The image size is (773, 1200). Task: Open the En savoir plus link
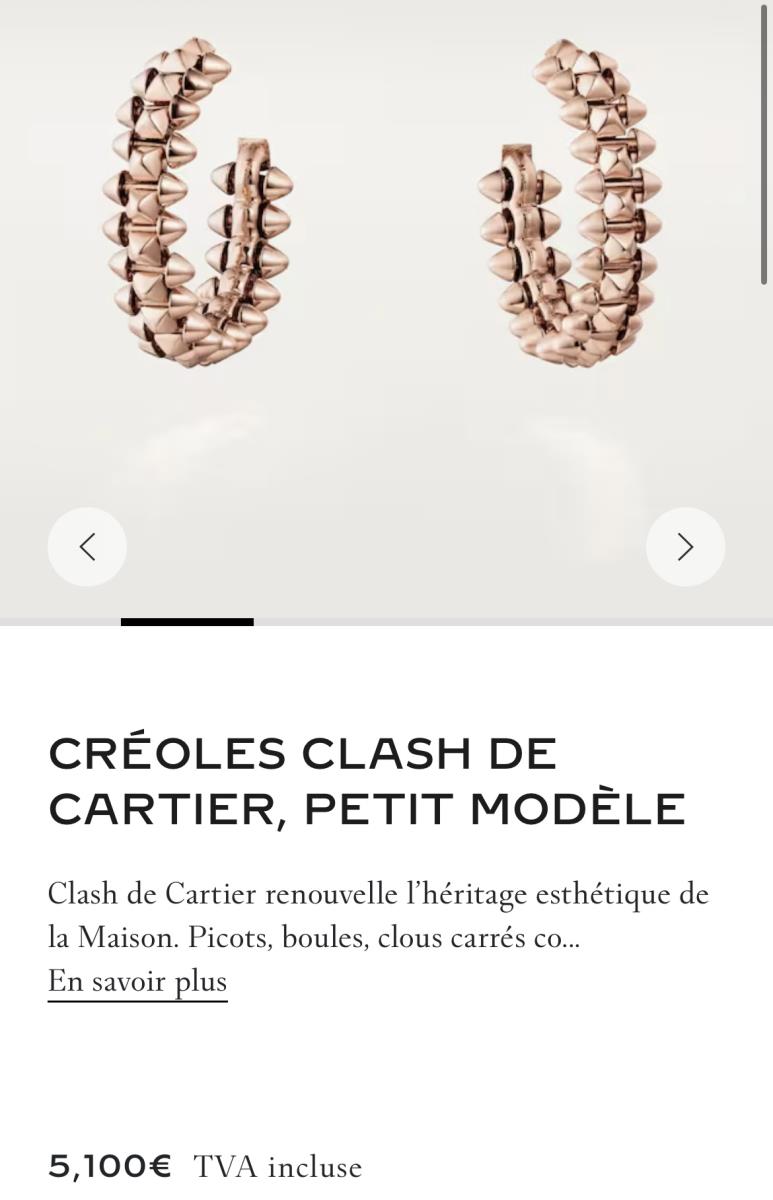pyautogui.click(x=138, y=982)
